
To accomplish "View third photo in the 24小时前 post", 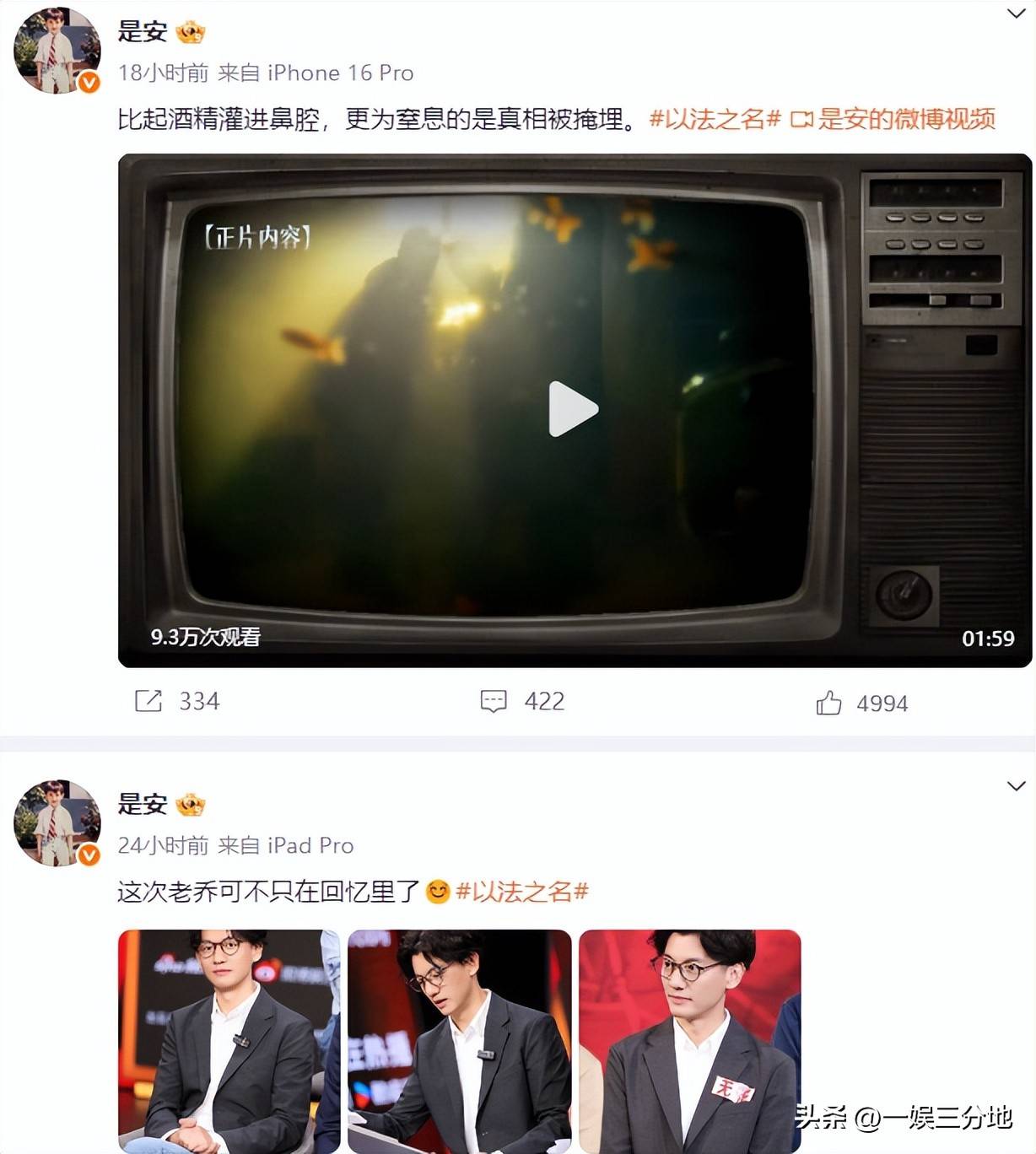I will pyautogui.click(x=689, y=1040).
